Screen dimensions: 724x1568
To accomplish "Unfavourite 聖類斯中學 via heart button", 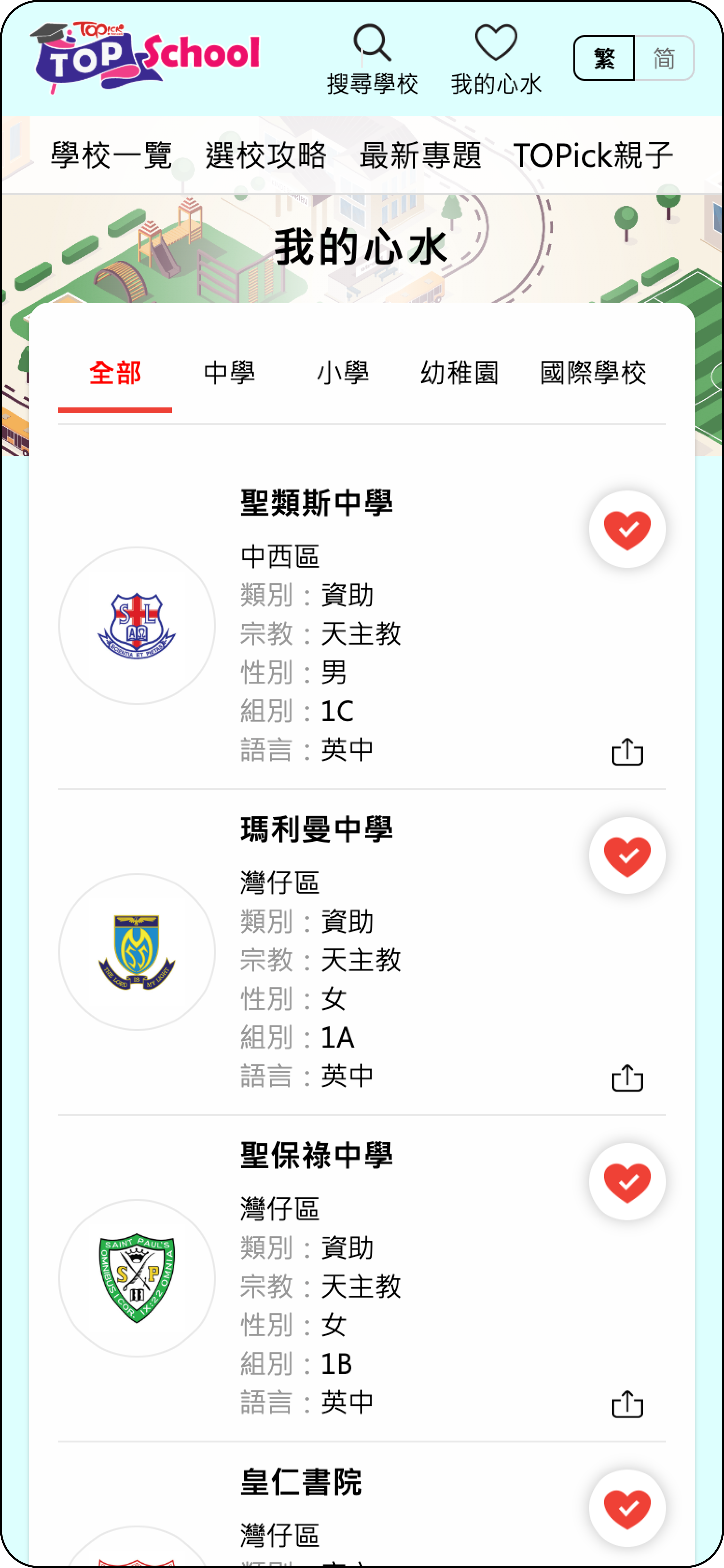I will pyautogui.click(x=627, y=529).
